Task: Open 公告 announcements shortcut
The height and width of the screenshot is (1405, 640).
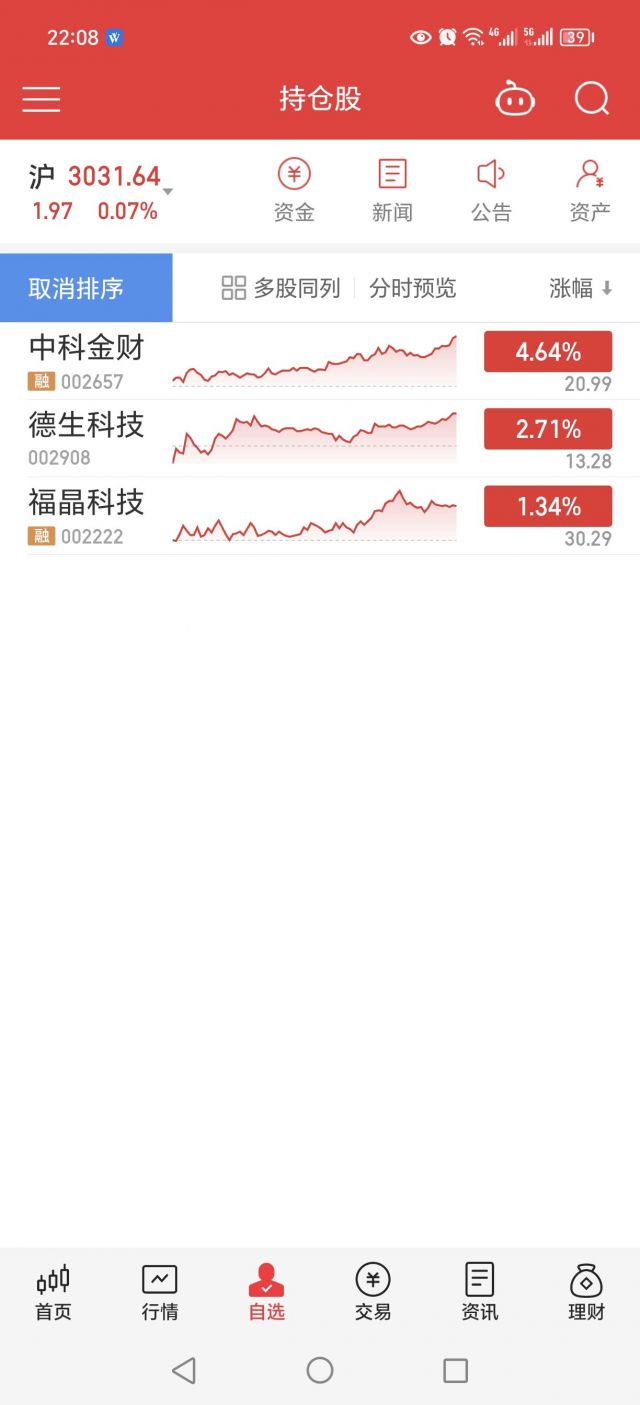Action: pyautogui.click(x=491, y=191)
